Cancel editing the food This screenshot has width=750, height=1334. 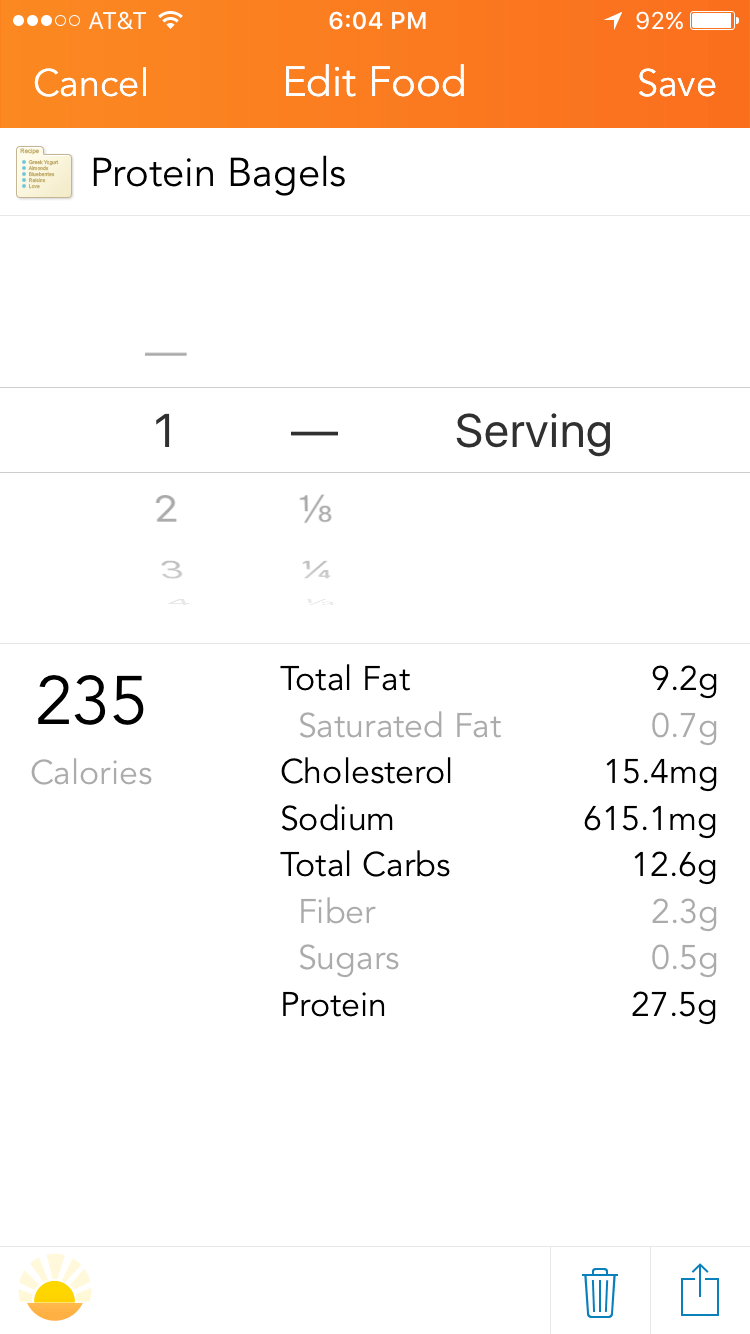click(x=90, y=83)
